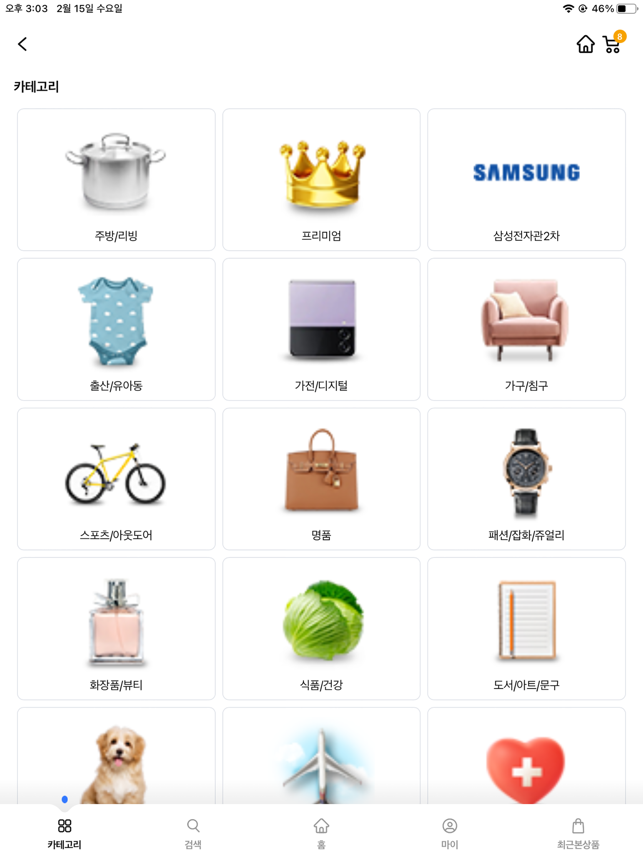Open the 프리미엄 category

(x=321, y=180)
